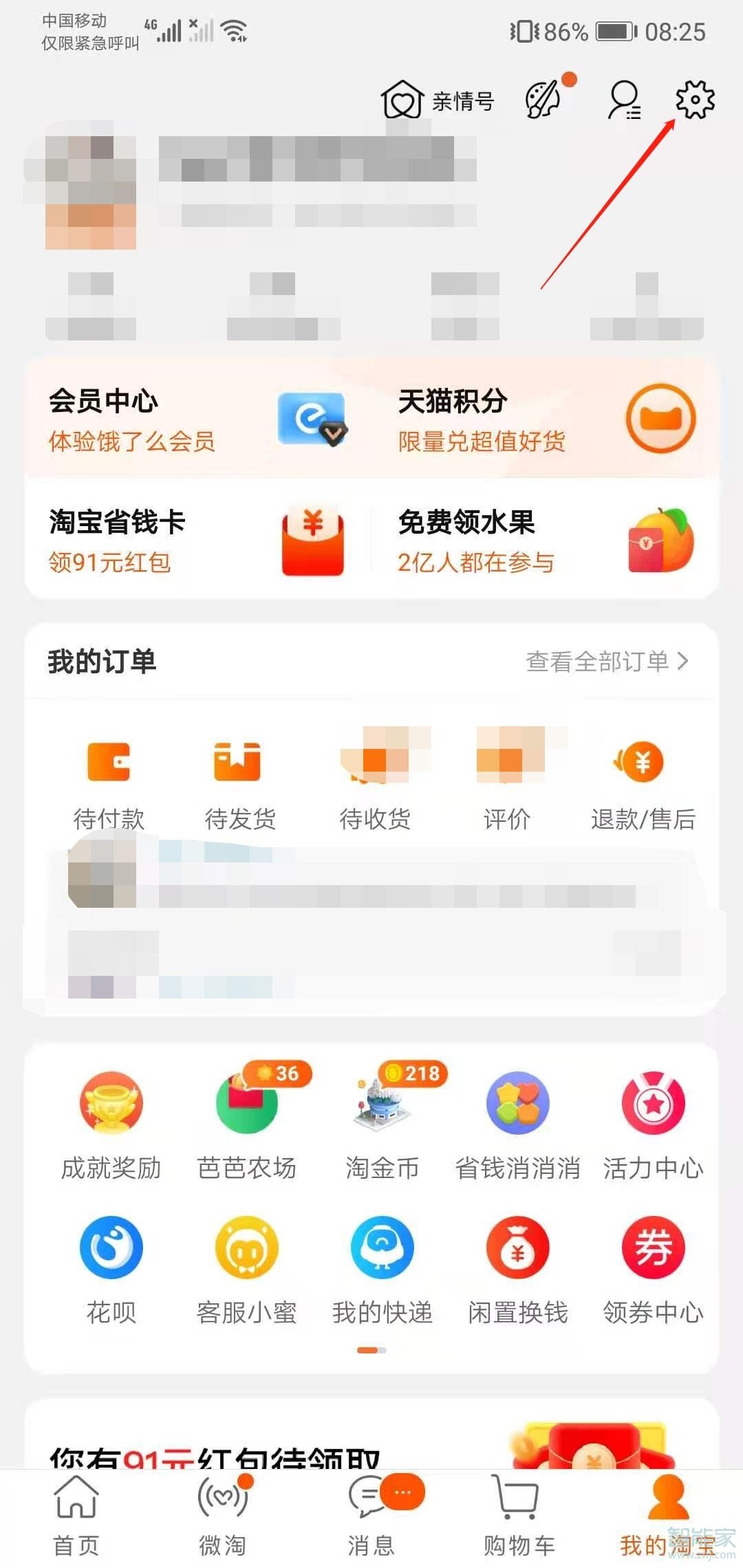Expand 查看全部订单 to view all orders
The width and height of the screenshot is (743, 1568).
pos(605,661)
